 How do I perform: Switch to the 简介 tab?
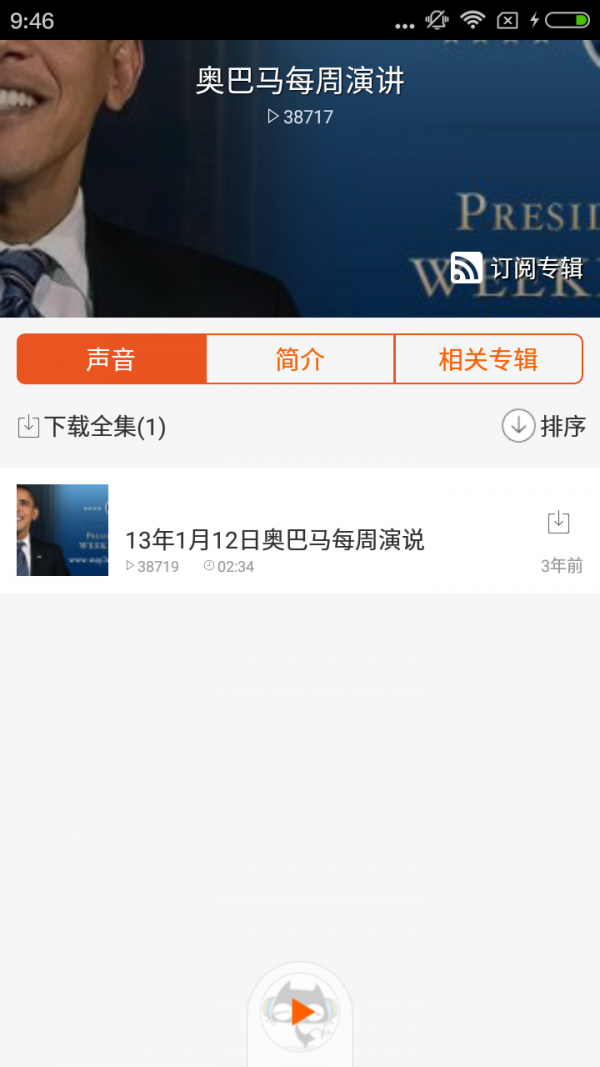[x=300, y=360]
